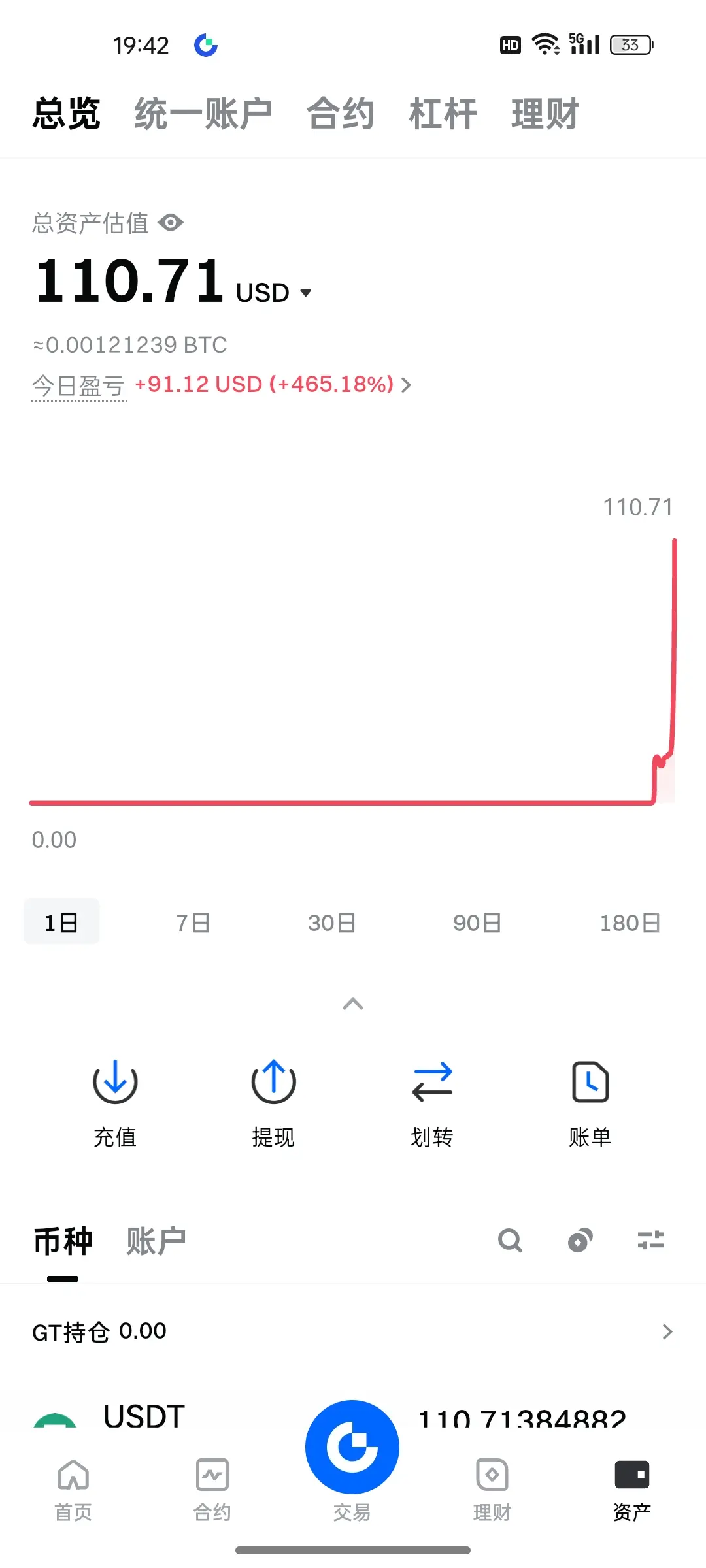Show the 180日 chart range
This screenshot has height=1568, width=706.
pos(630,923)
